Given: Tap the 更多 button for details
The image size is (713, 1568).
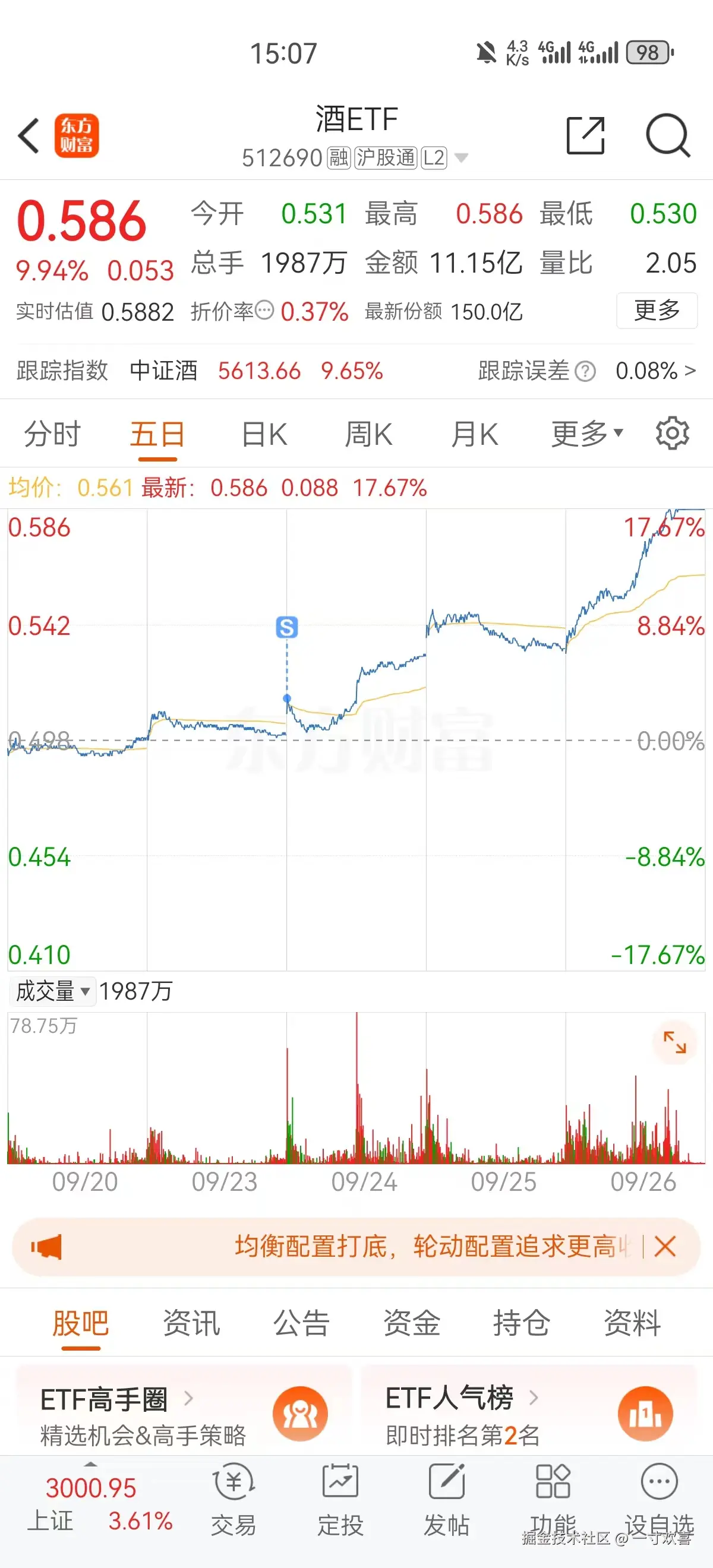Looking at the screenshot, I should point(657,310).
